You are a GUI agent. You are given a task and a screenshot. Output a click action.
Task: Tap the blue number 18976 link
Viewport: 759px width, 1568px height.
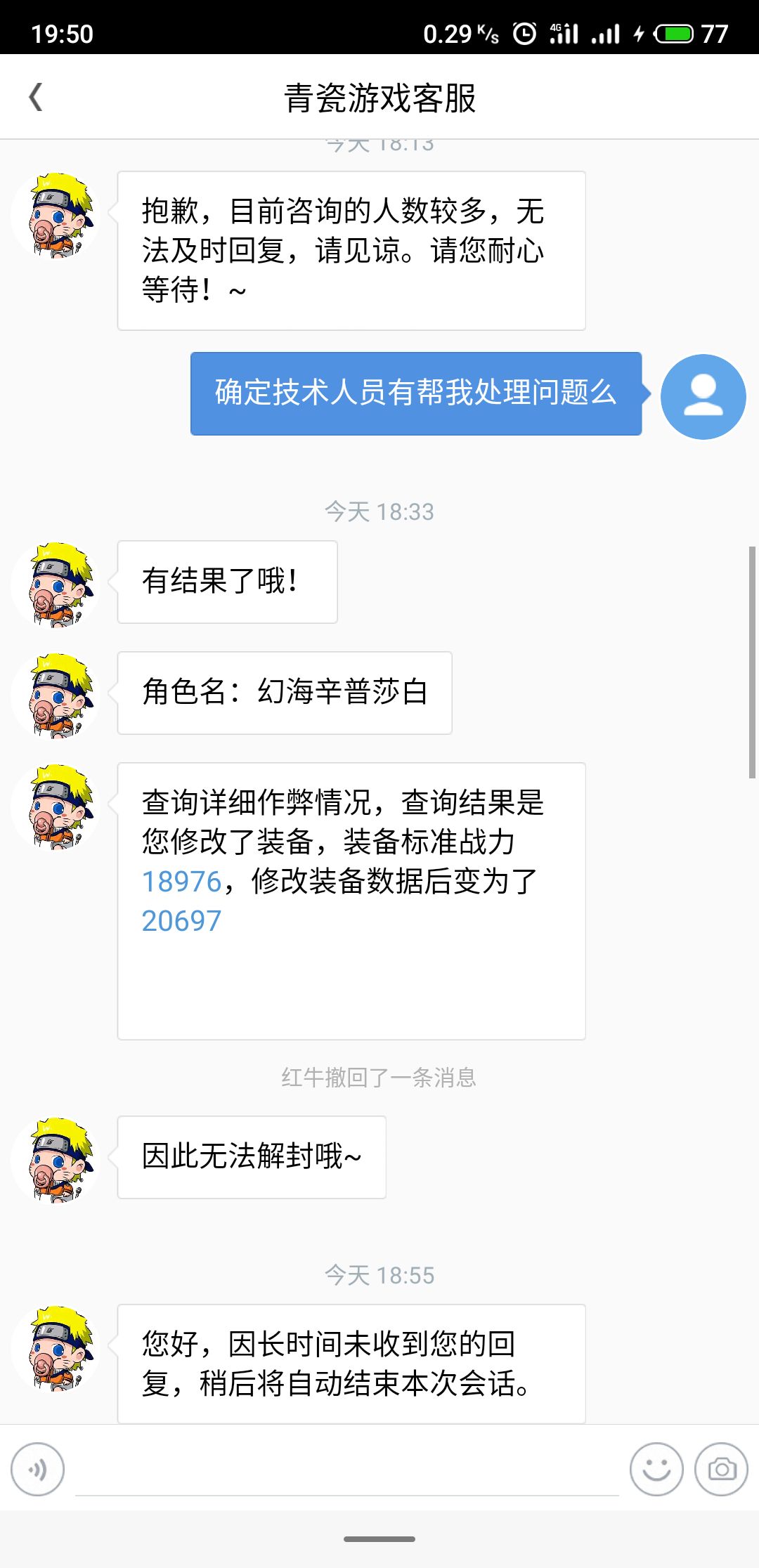[x=181, y=882]
